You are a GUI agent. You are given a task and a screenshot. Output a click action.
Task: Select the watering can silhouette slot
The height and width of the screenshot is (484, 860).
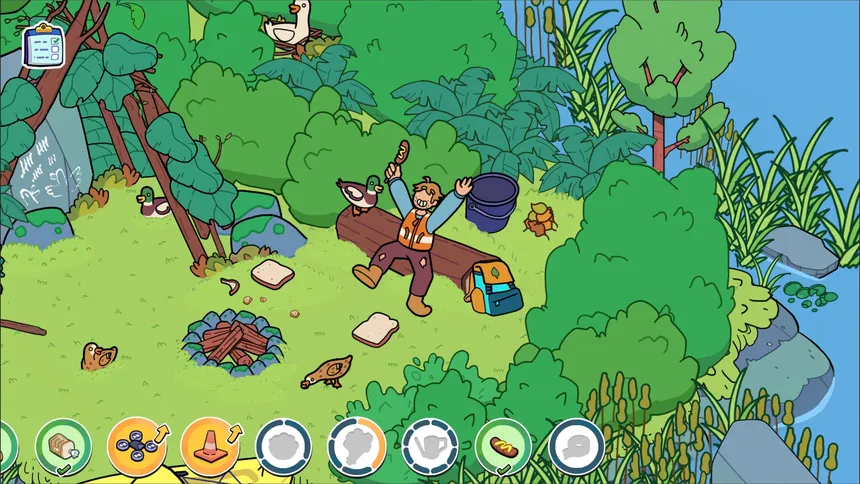430,446
